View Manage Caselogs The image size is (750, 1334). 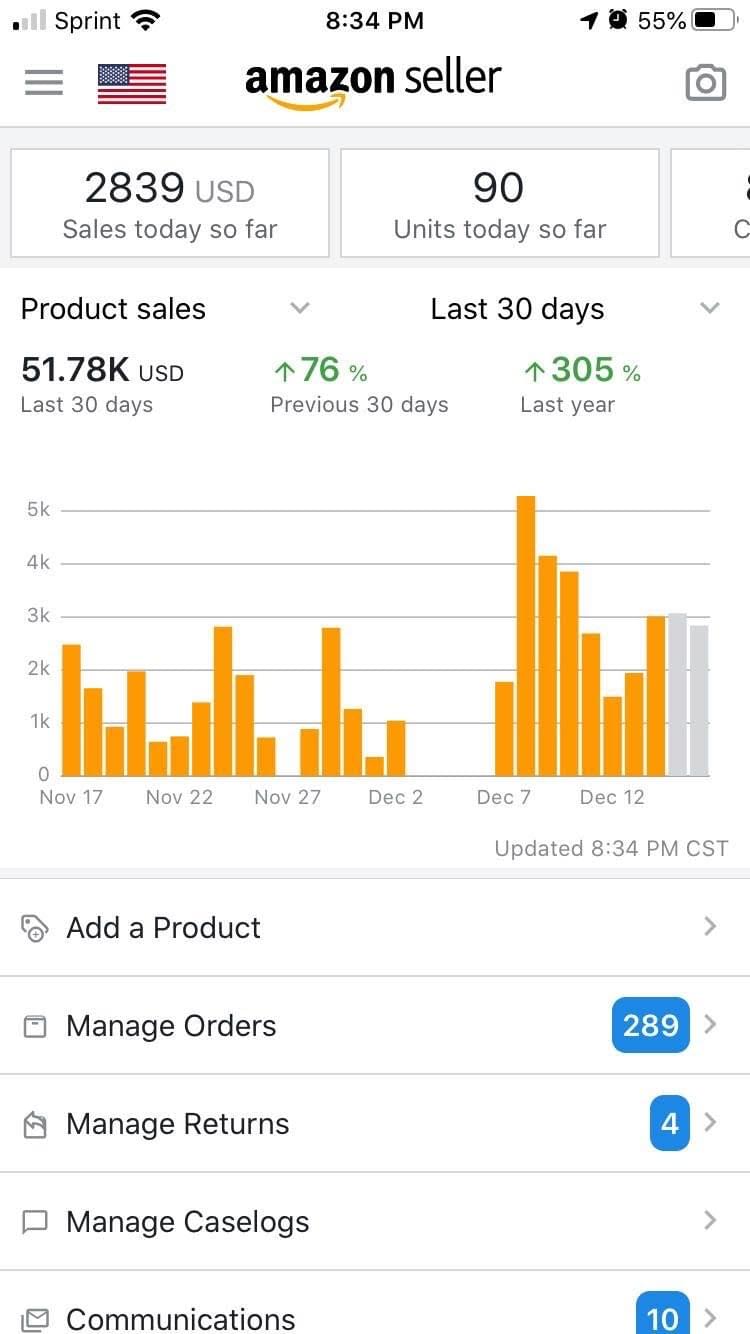(x=375, y=1221)
